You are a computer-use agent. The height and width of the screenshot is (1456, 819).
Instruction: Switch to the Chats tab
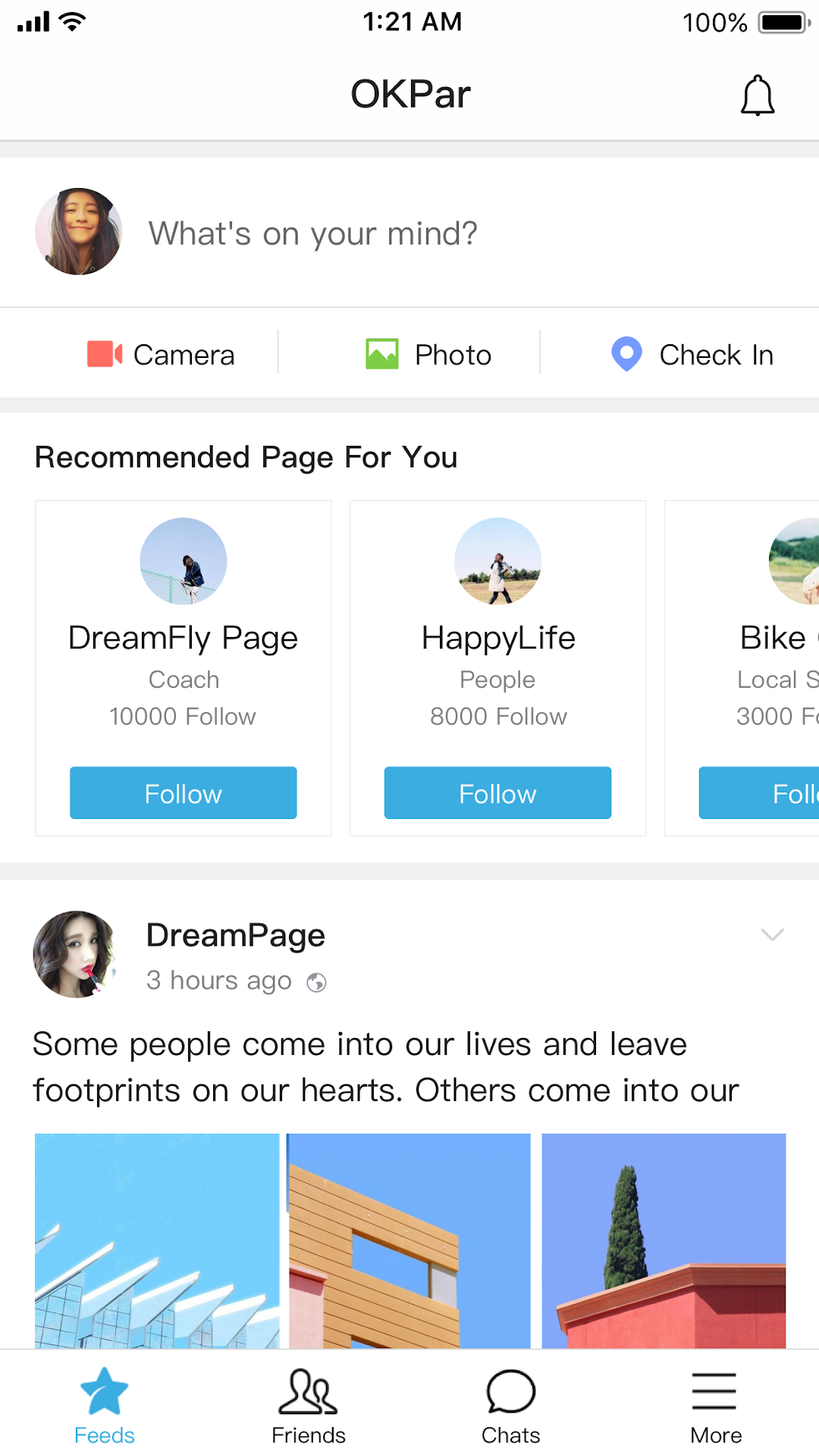click(510, 1406)
